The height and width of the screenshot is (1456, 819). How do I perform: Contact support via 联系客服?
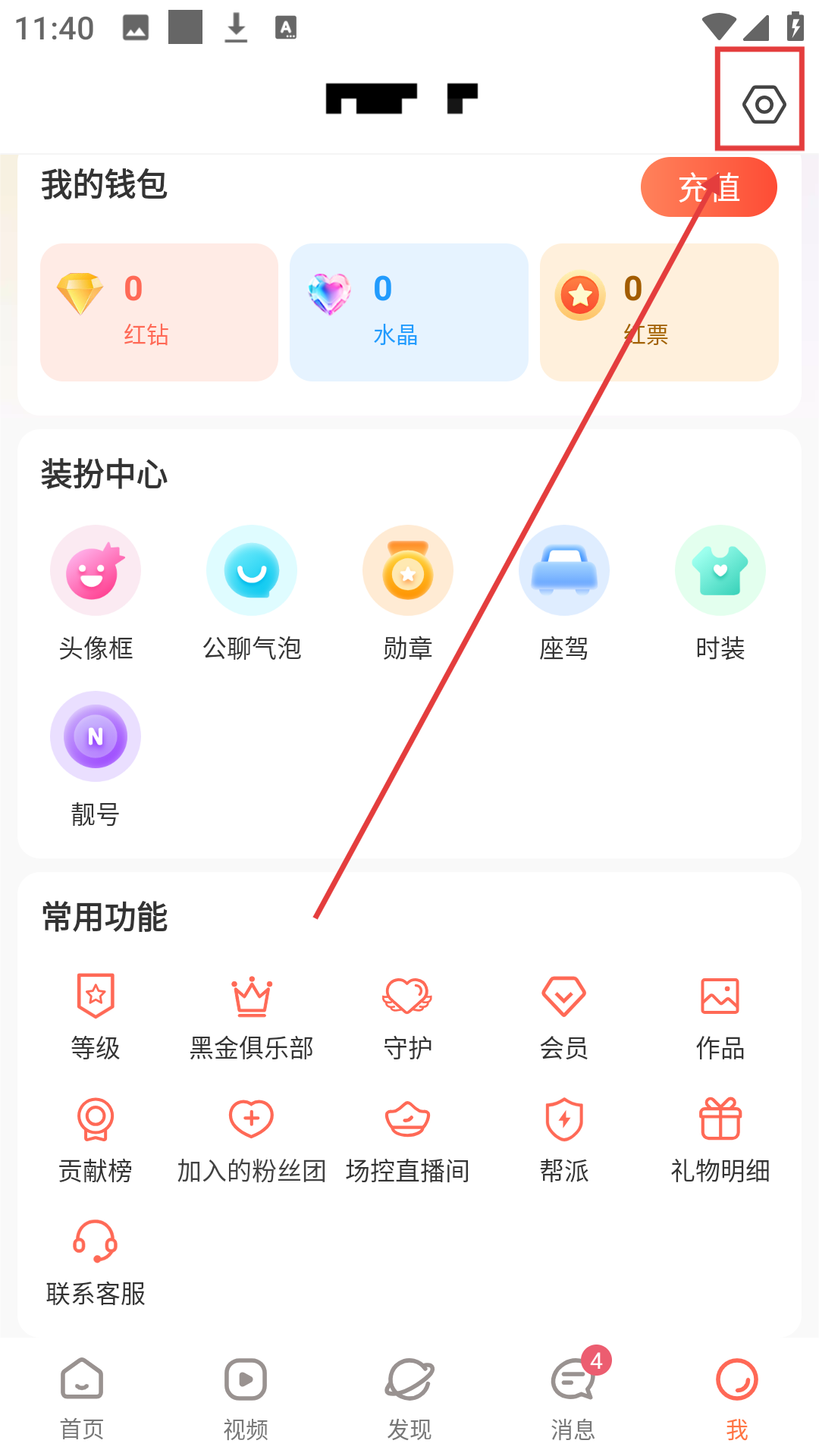[x=96, y=1262]
